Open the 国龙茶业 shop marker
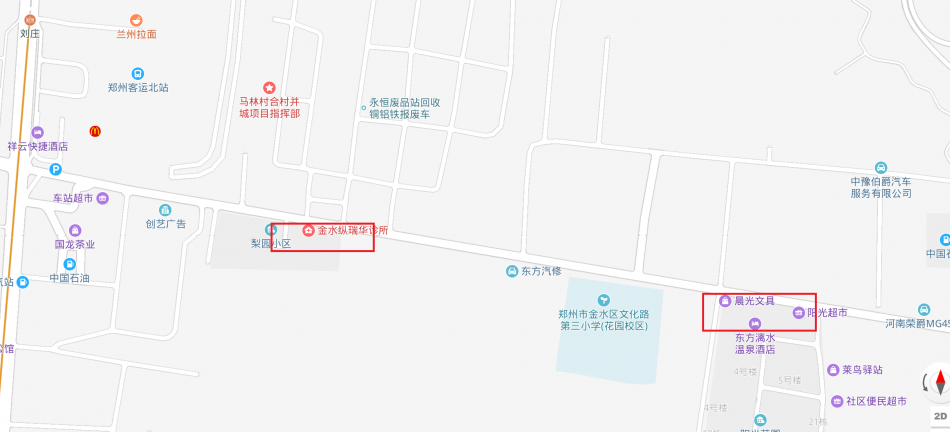The height and width of the screenshot is (432, 950). pyautogui.click(x=75, y=230)
